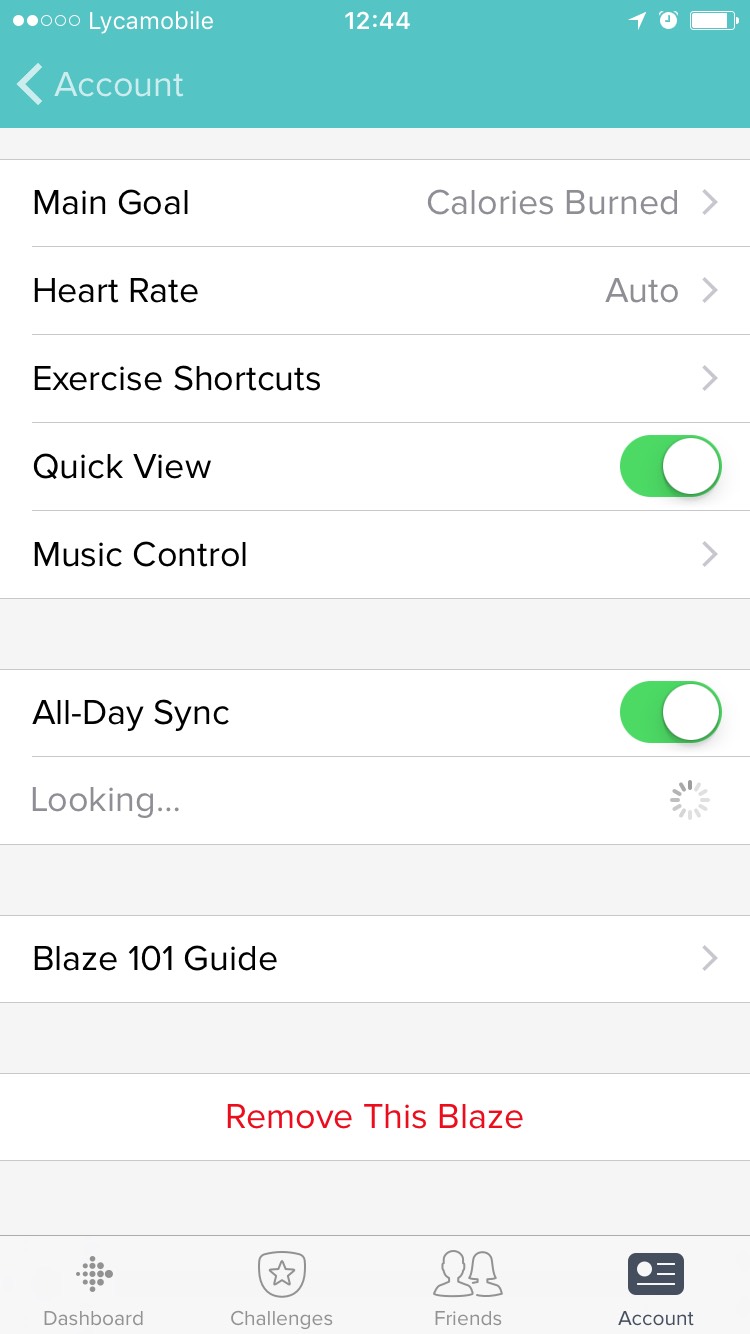This screenshot has height=1334, width=750.
Task: Open Music Control settings
Action: [375, 555]
